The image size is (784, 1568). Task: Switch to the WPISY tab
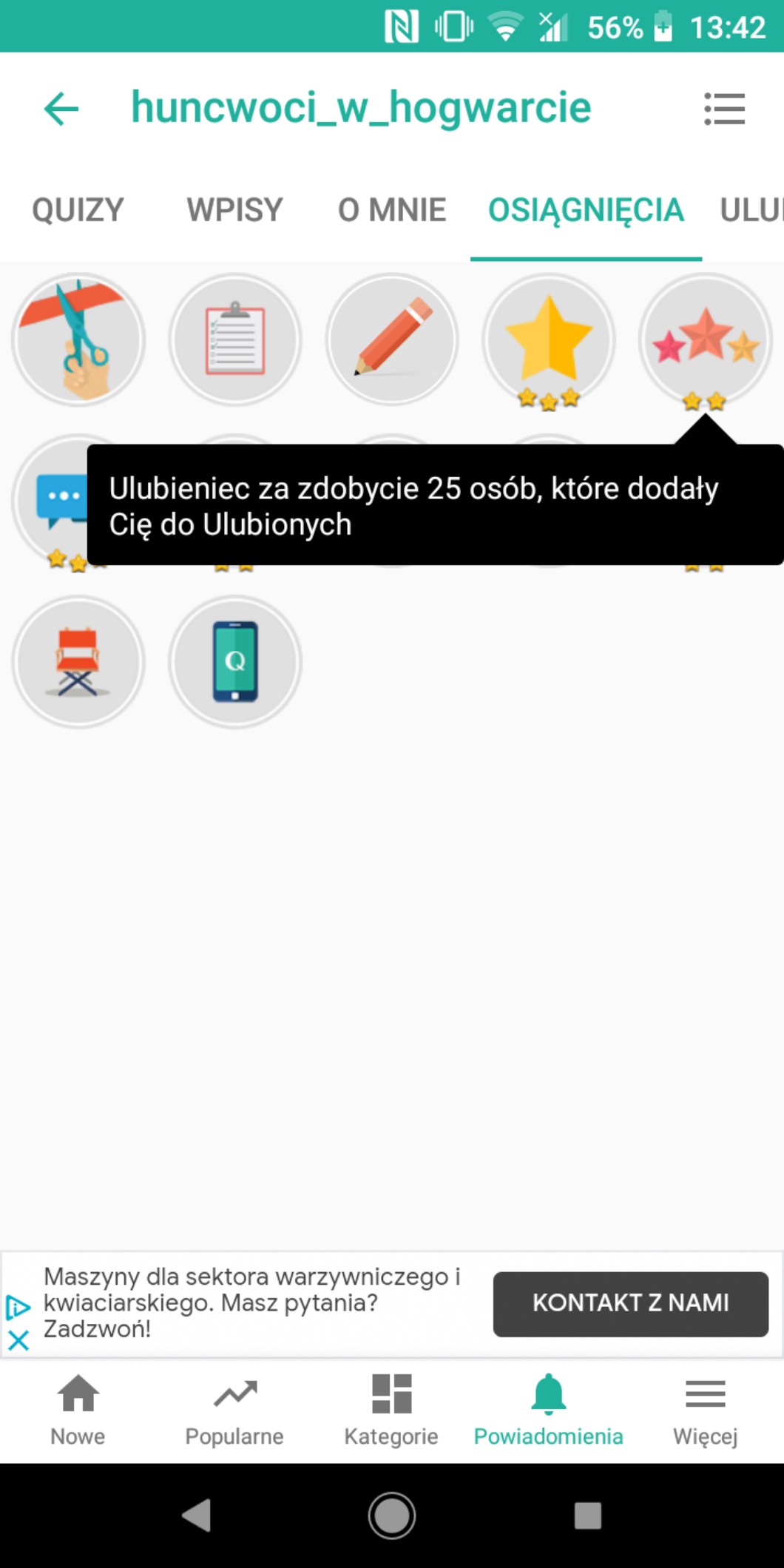point(234,210)
